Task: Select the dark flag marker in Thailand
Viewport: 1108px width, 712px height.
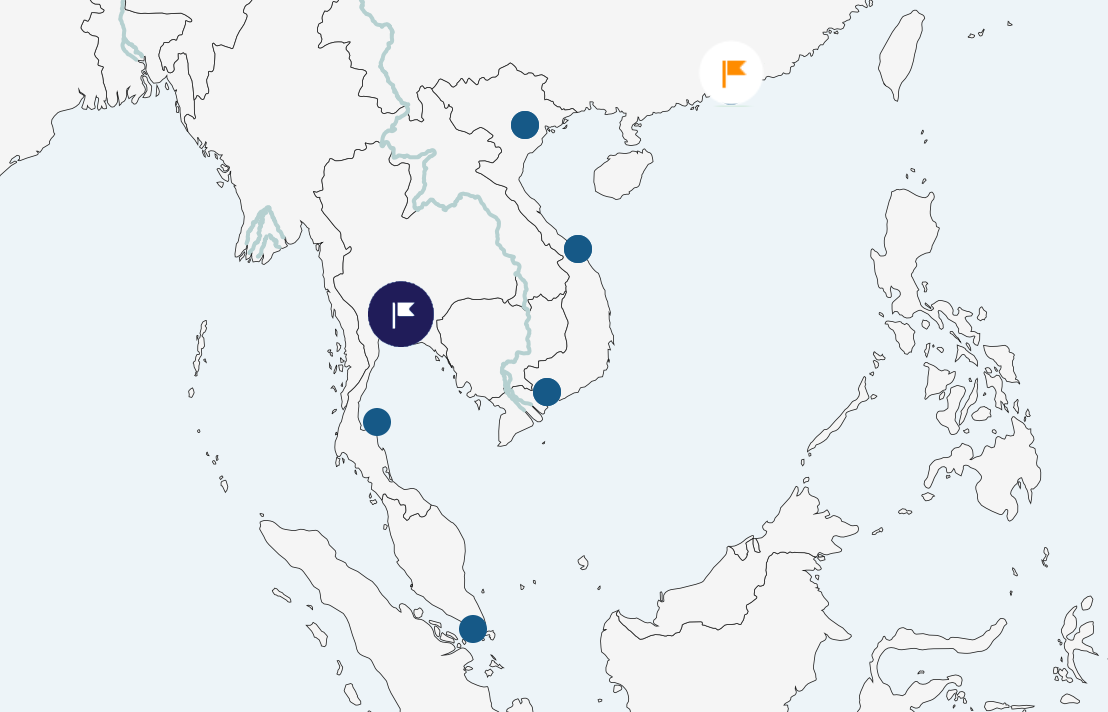Action: pos(401,314)
